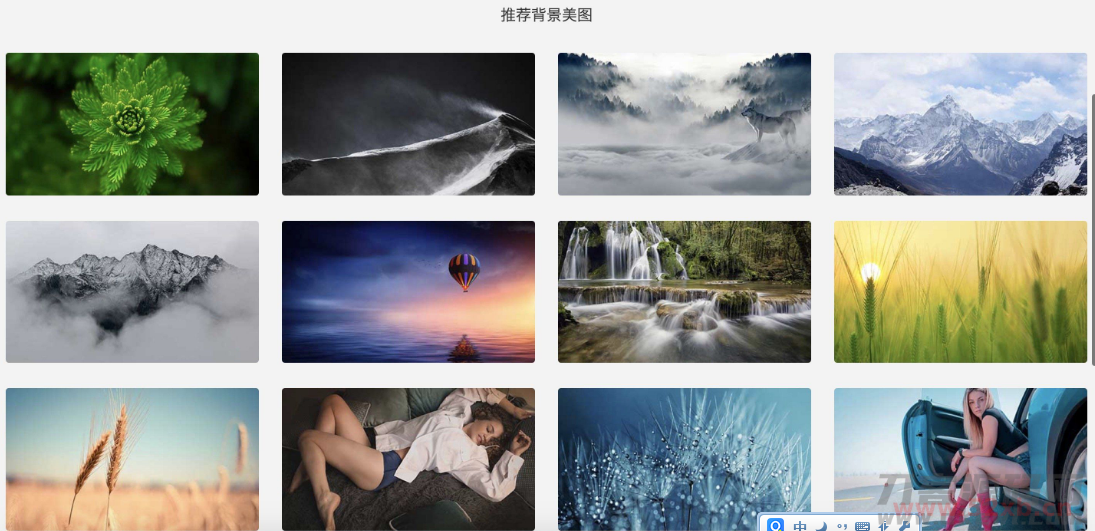Select the forest waterfall background
1095x531 pixels.
pyautogui.click(x=684, y=292)
